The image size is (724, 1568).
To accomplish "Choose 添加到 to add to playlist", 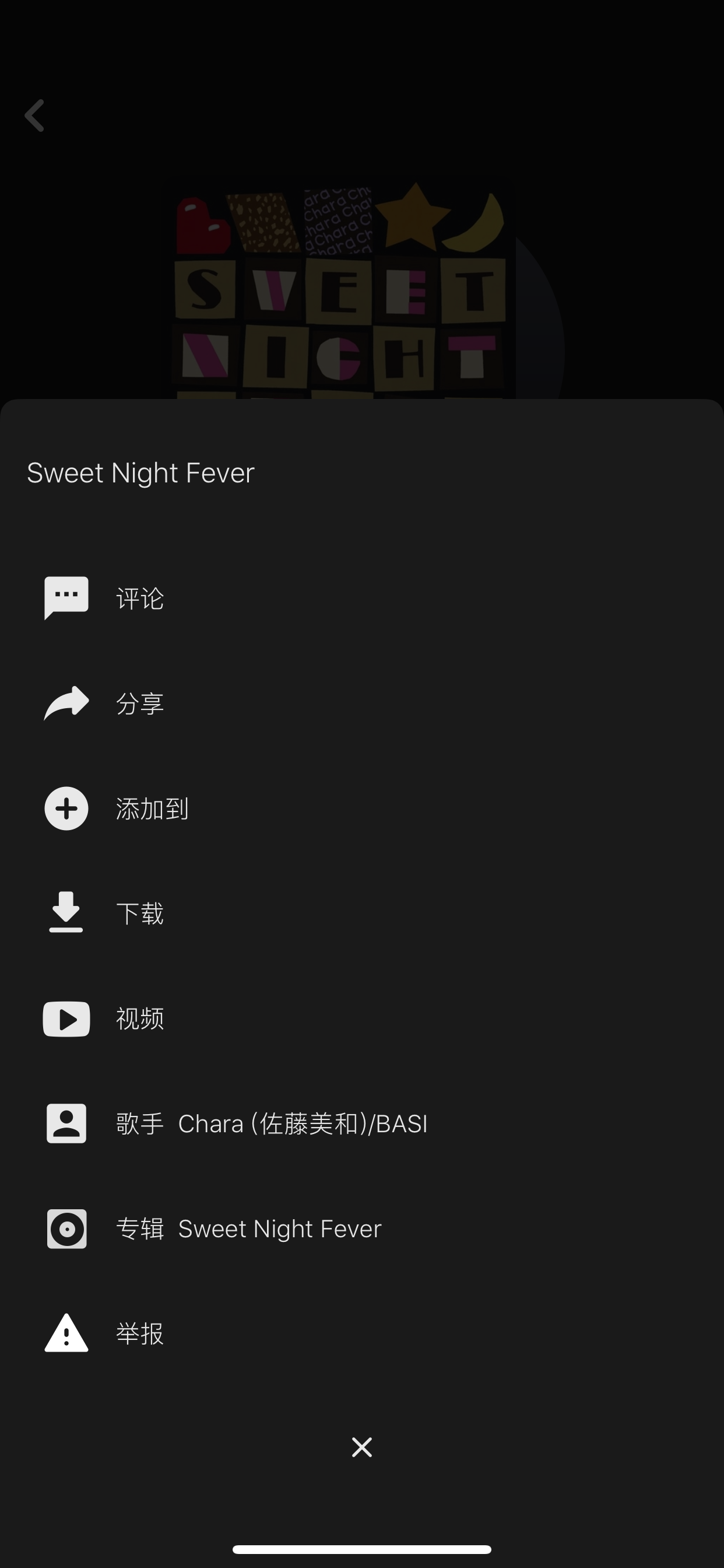I will [362, 808].
